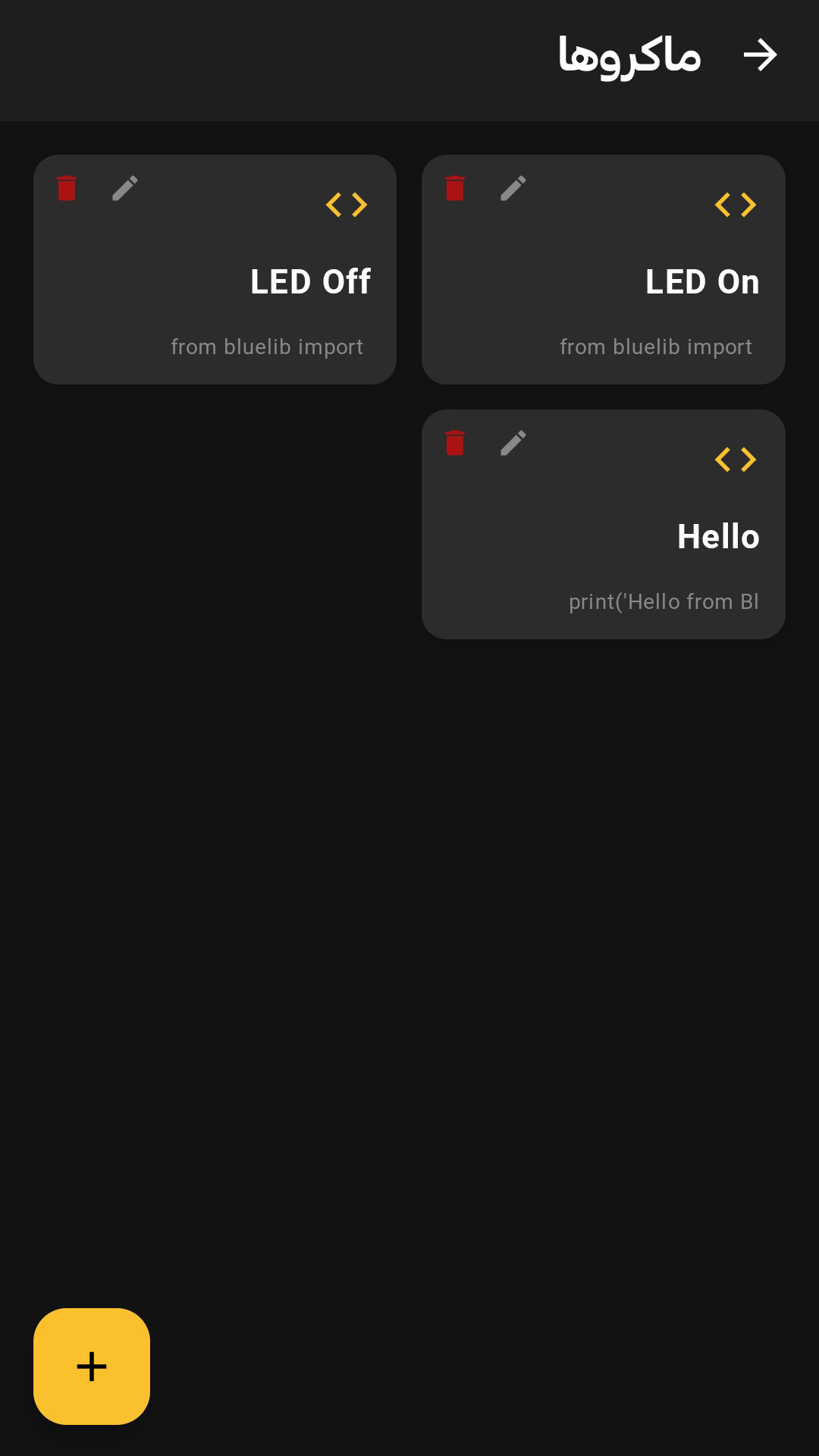
Task: Open the LED On macro card
Action: [604, 269]
